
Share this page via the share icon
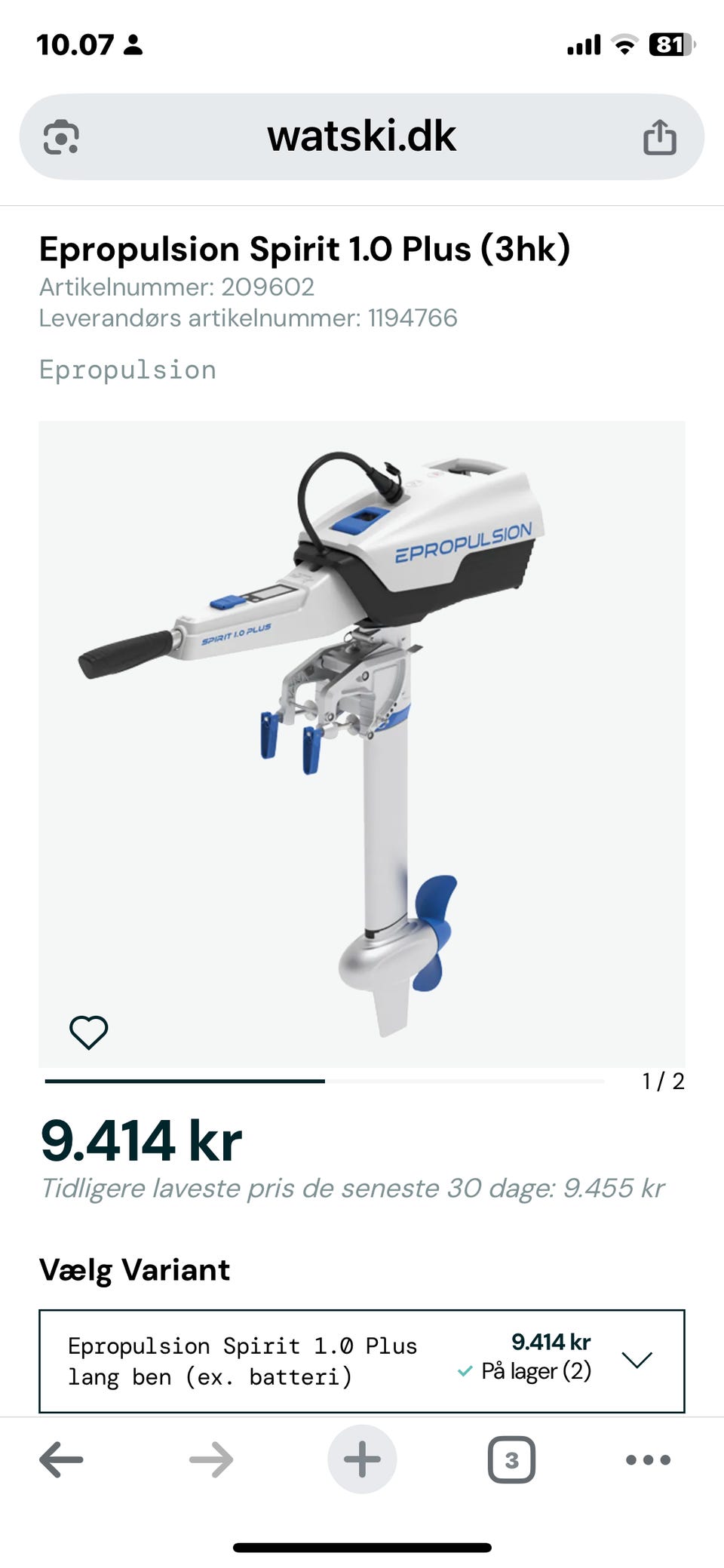[x=659, y=137]
